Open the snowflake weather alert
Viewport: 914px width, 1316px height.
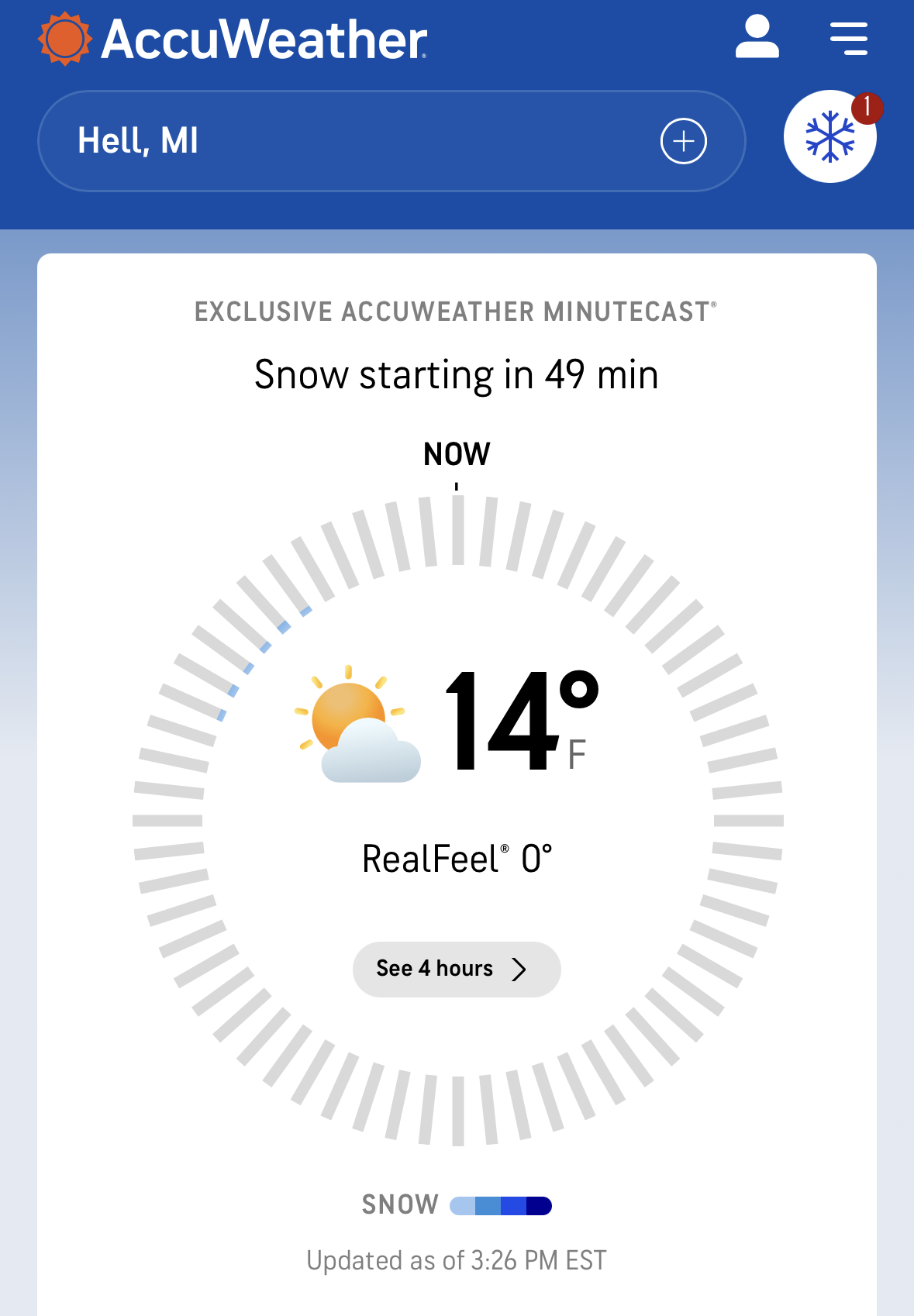[x=829, y=137]
